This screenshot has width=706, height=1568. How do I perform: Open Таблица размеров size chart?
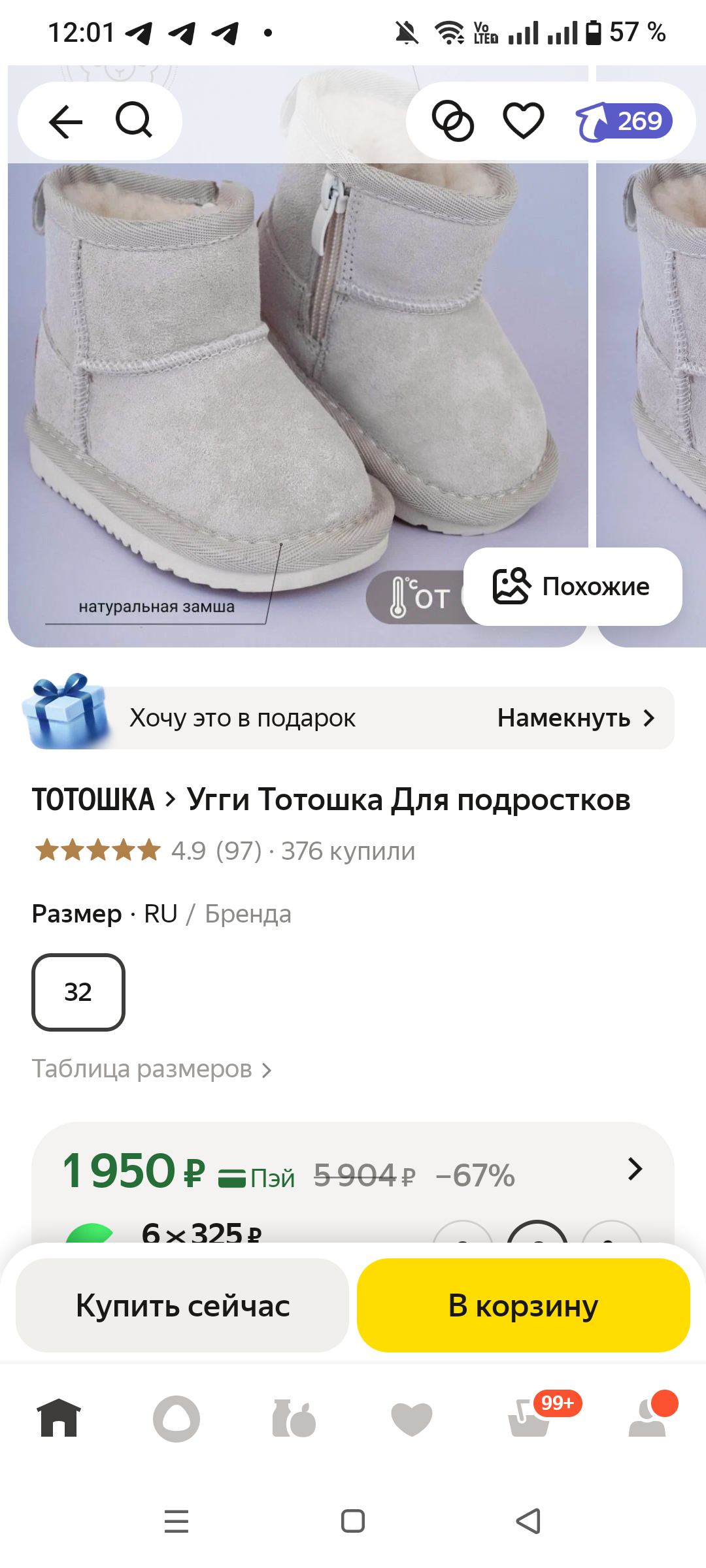pos(152,1070)
